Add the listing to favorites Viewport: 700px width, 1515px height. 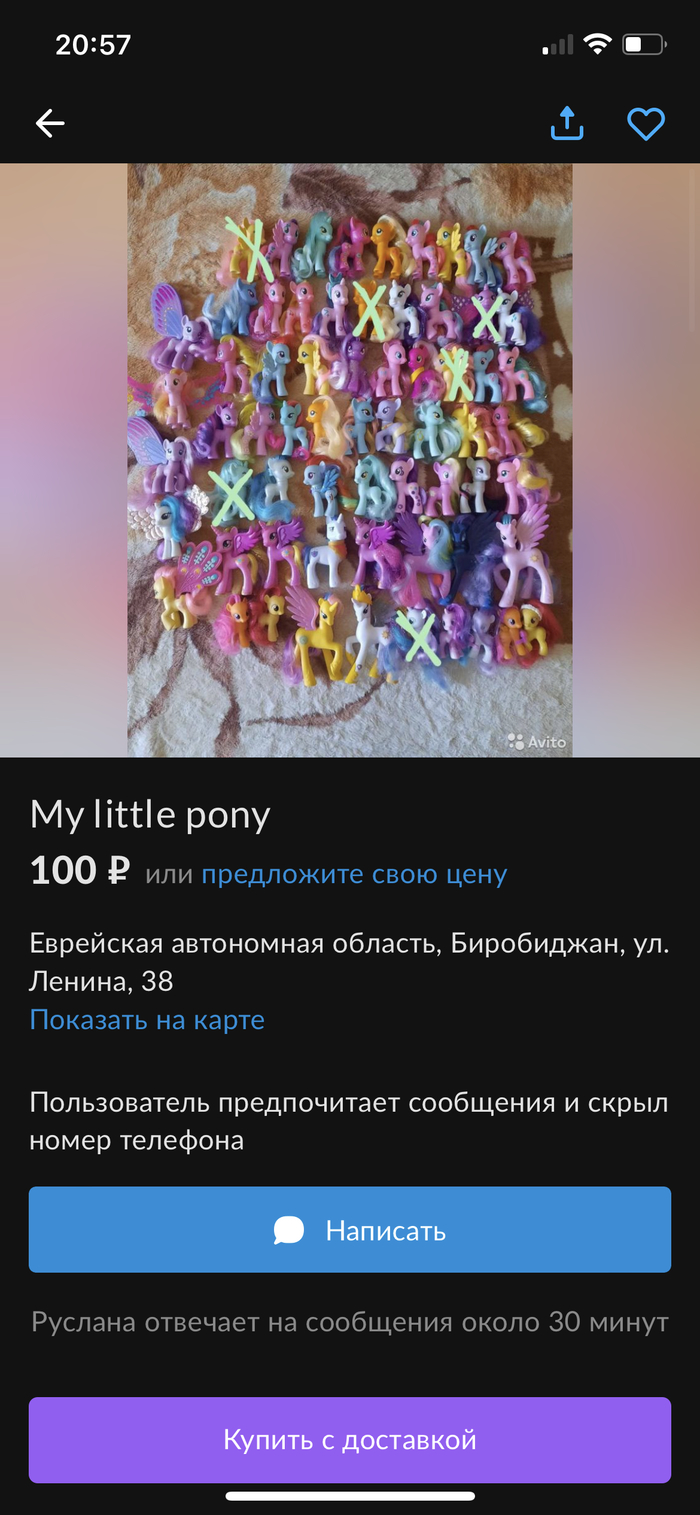click(645, 123)
